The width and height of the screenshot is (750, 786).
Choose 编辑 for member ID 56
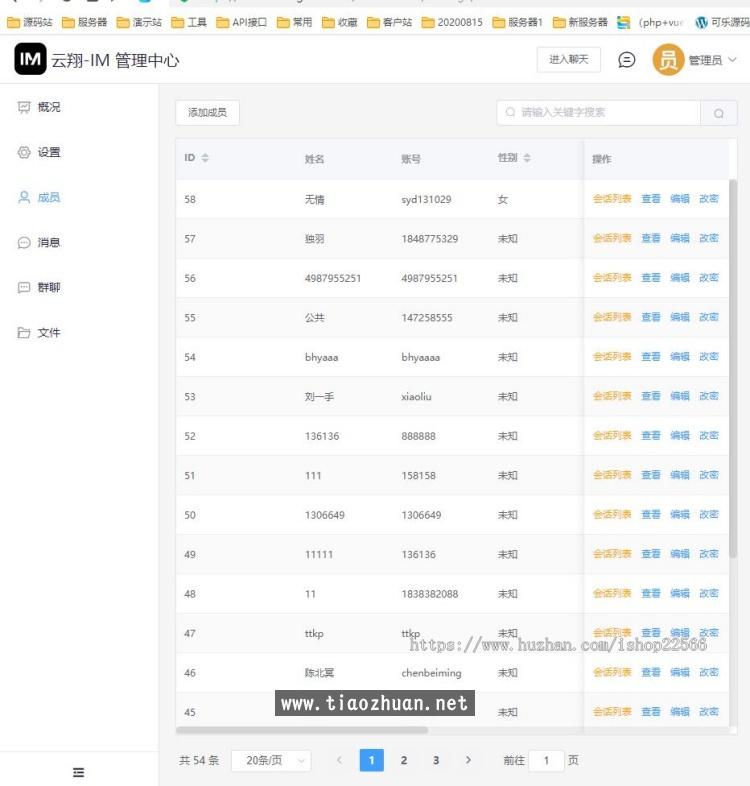click(x=680, y=278)
